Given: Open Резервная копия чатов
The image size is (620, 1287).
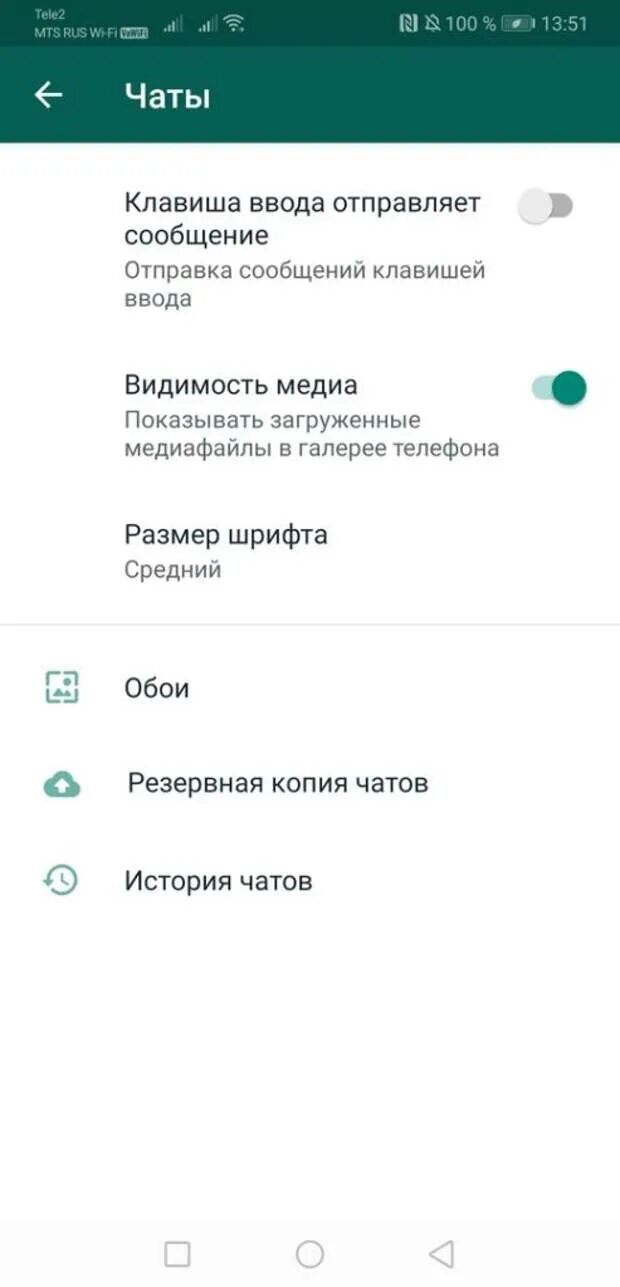Looking at the screenshot, I should (277, 783).
